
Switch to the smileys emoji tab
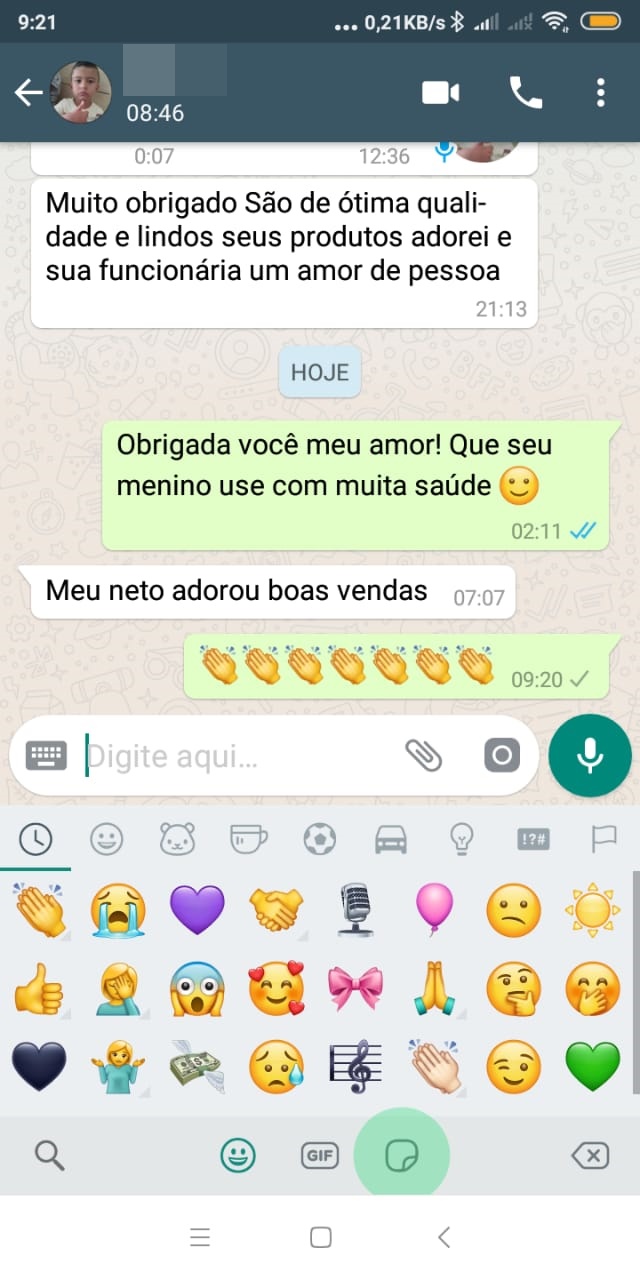[106, 840]
